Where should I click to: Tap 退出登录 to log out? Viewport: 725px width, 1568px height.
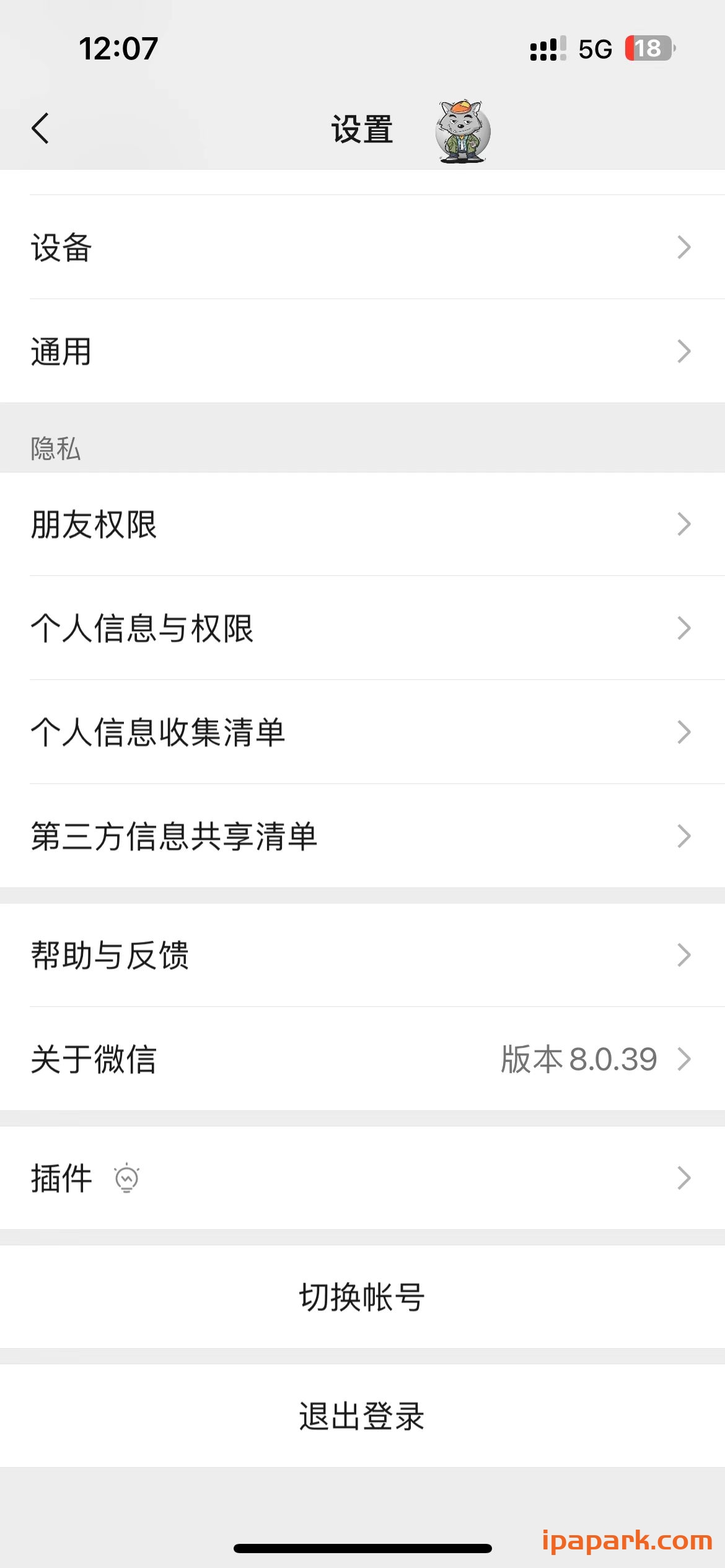[362, 1415]
